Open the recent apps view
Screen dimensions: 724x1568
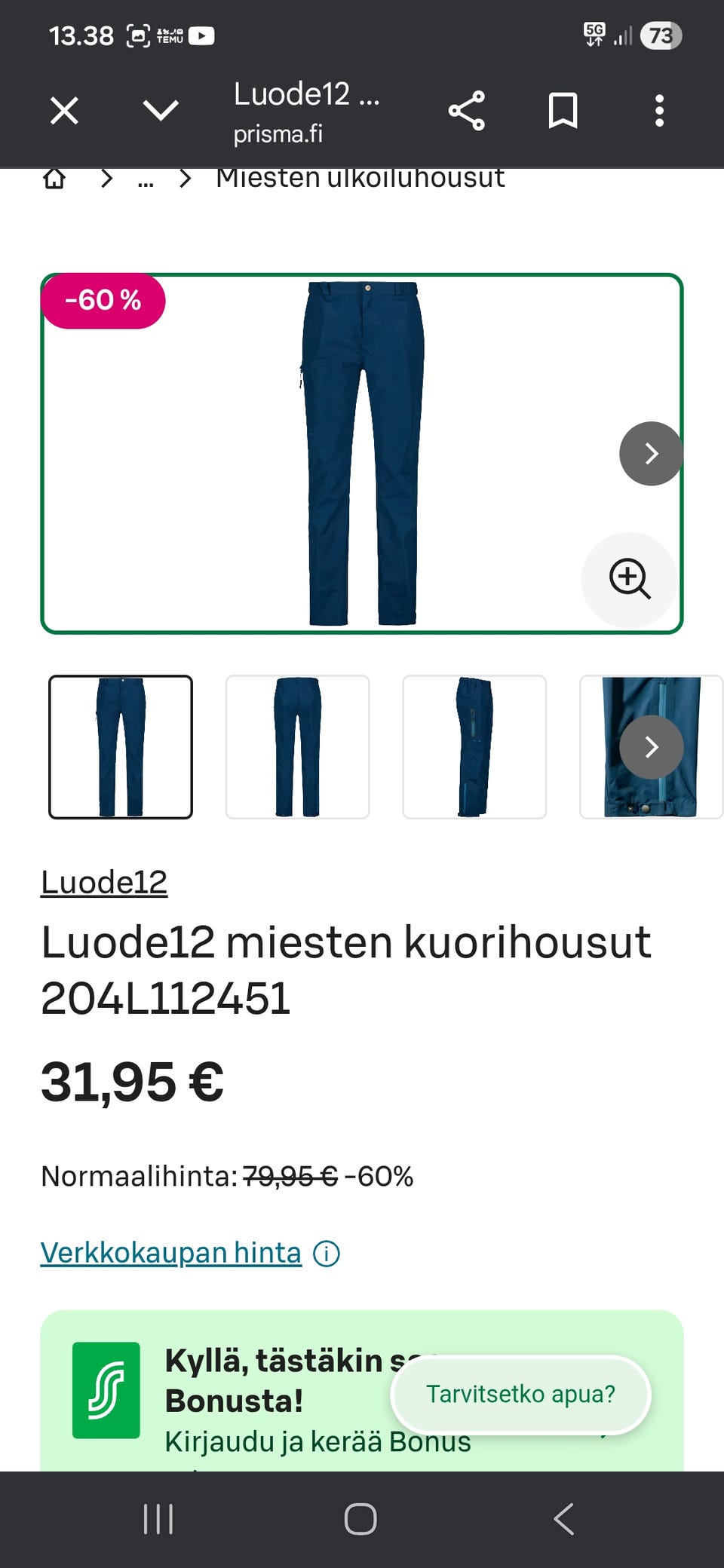pos(158,1518)
